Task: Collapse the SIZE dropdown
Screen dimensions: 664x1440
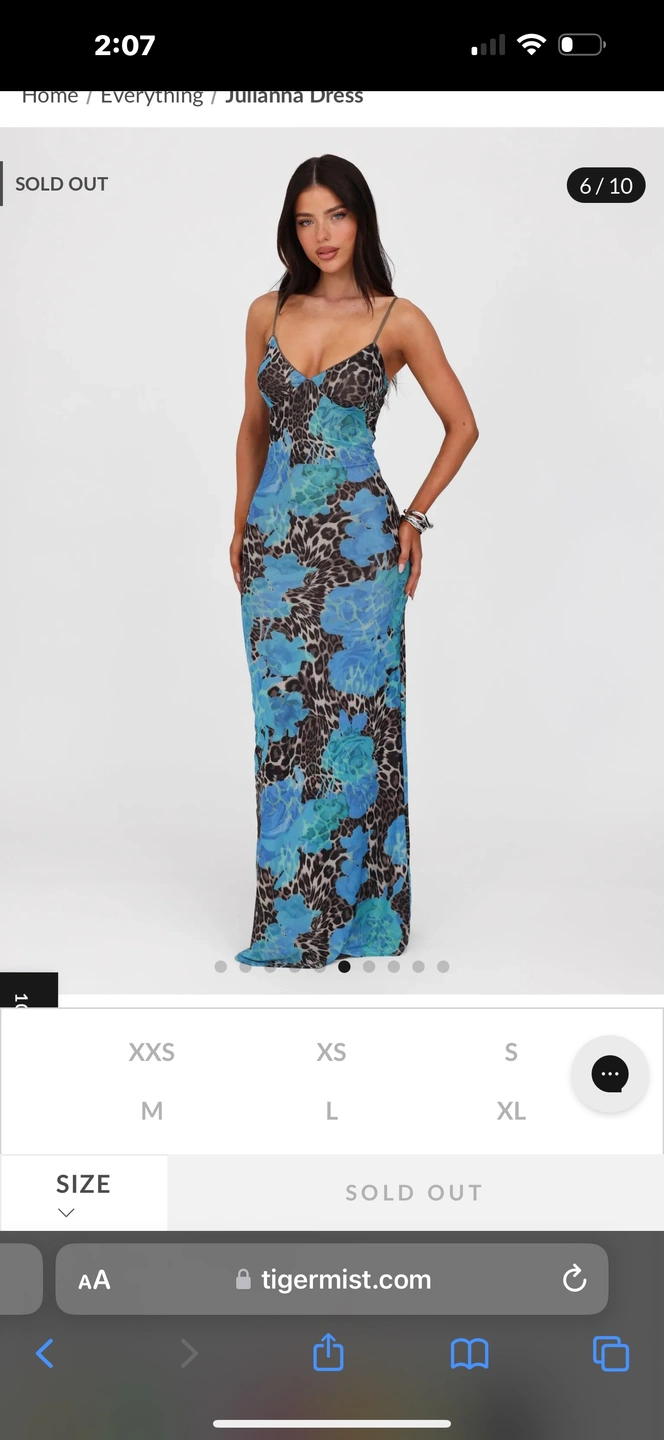Action: (83, 1194)
